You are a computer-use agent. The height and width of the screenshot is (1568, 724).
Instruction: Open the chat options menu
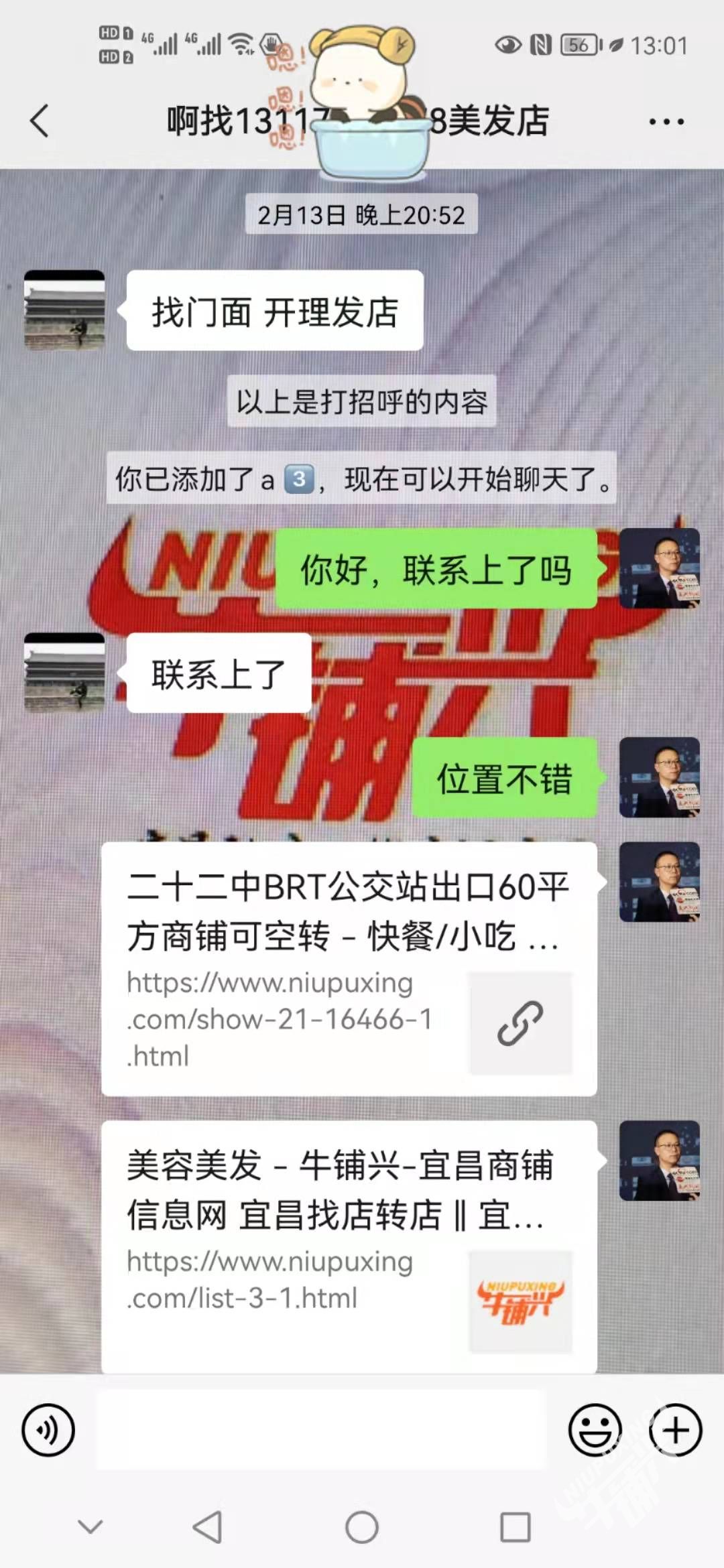coord(666,122)
